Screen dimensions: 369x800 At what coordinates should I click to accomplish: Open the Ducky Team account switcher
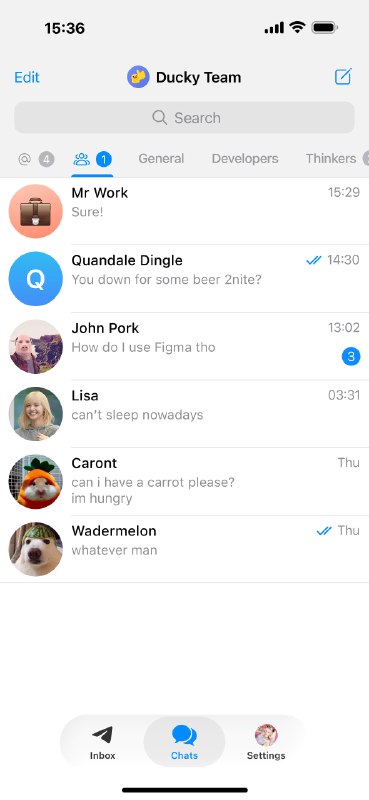[184, 78]
